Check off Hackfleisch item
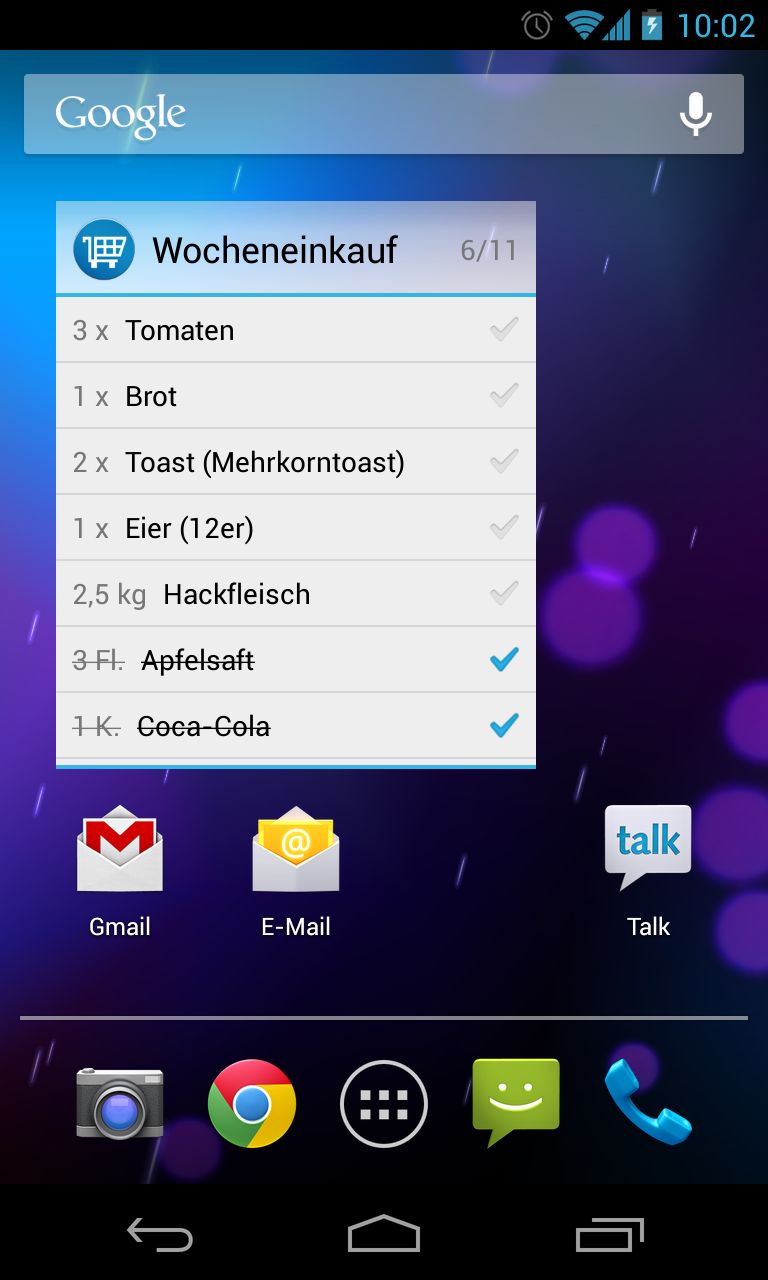 coord(504,594)
